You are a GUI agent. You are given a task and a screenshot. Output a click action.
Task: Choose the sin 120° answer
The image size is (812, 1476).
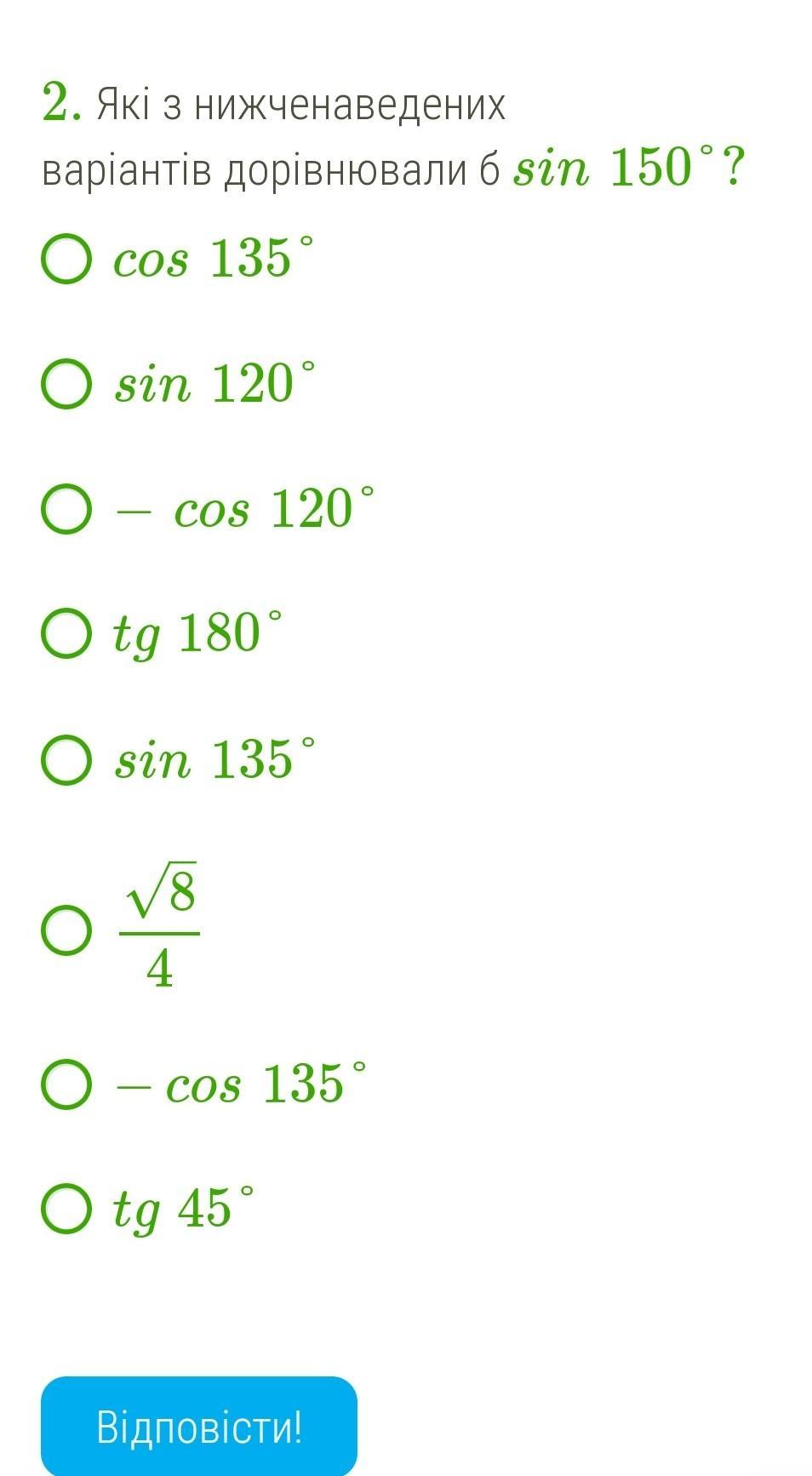[66, 384]
